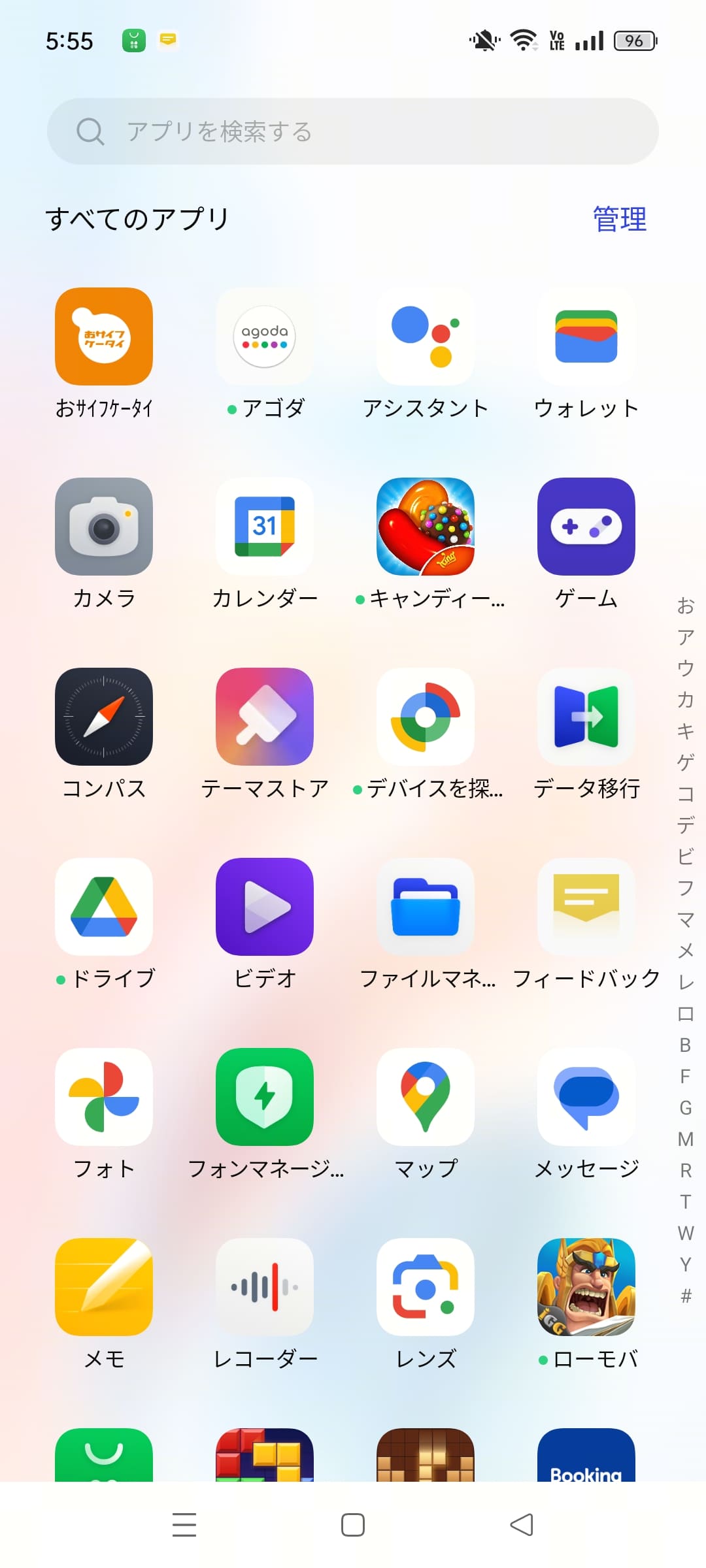Open the Candy Crush Saga app
Image resolution: width=706 pixels, height=1568 pixels.
[425, 527]
